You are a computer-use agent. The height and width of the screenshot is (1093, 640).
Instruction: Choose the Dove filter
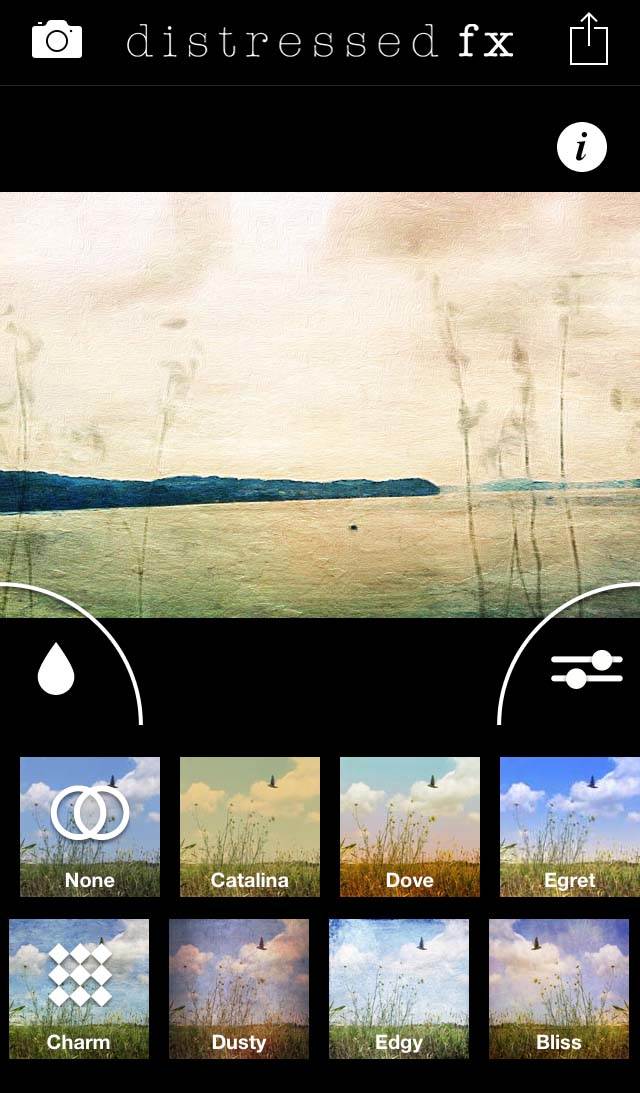coord(410,827)
